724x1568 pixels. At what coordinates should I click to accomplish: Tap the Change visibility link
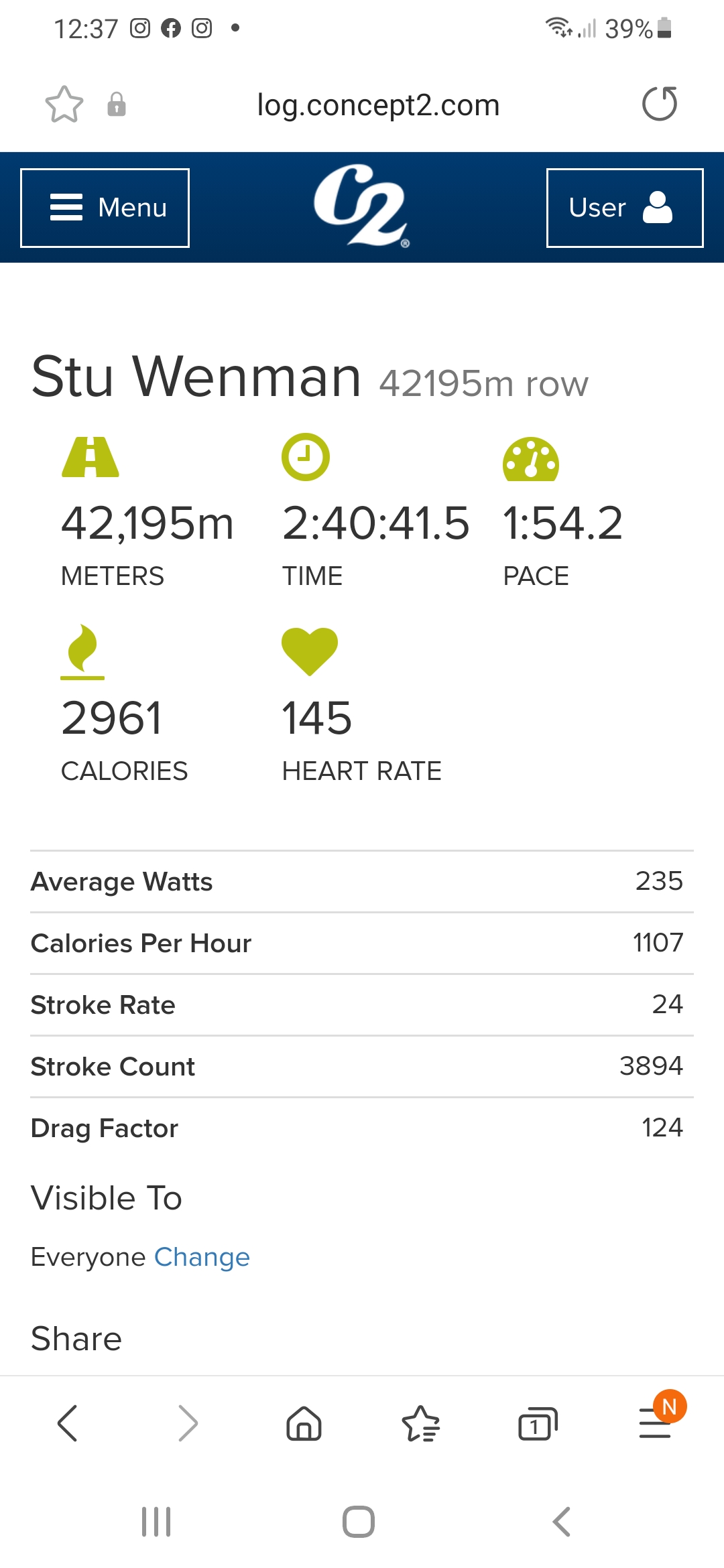tap(202, 1257)
